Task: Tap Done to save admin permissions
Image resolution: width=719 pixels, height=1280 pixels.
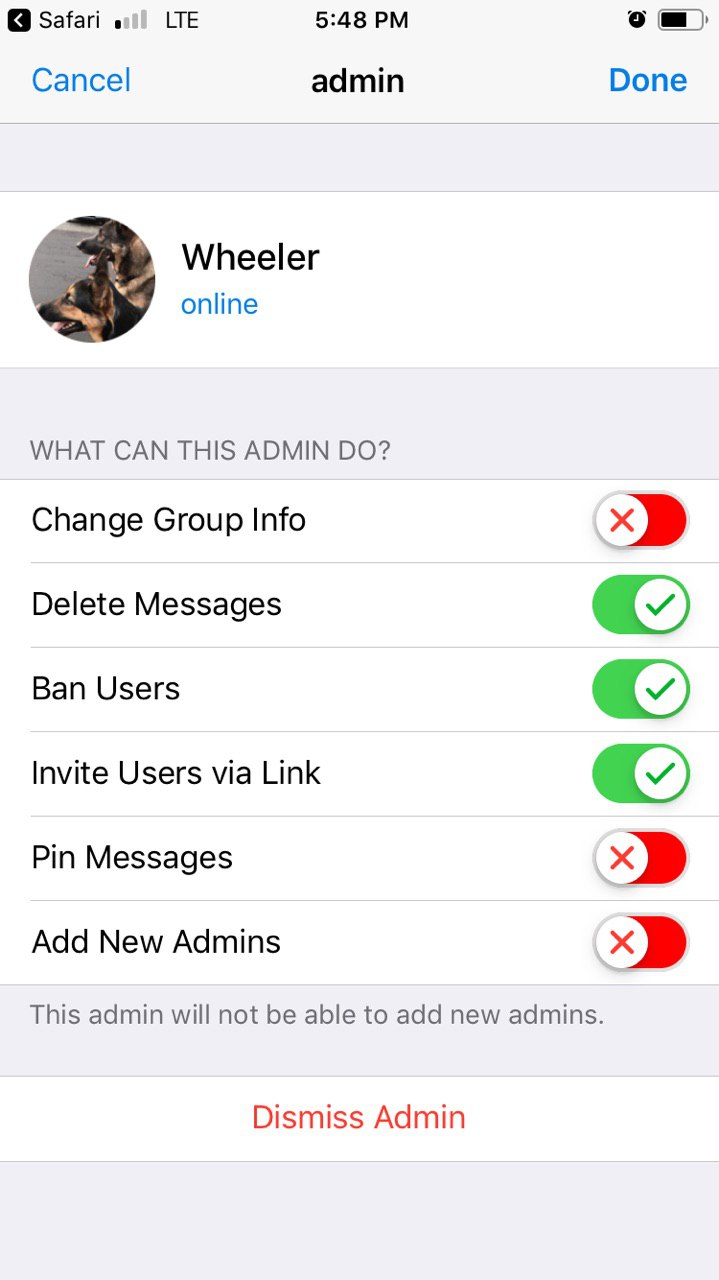Action: pos(648,80)
